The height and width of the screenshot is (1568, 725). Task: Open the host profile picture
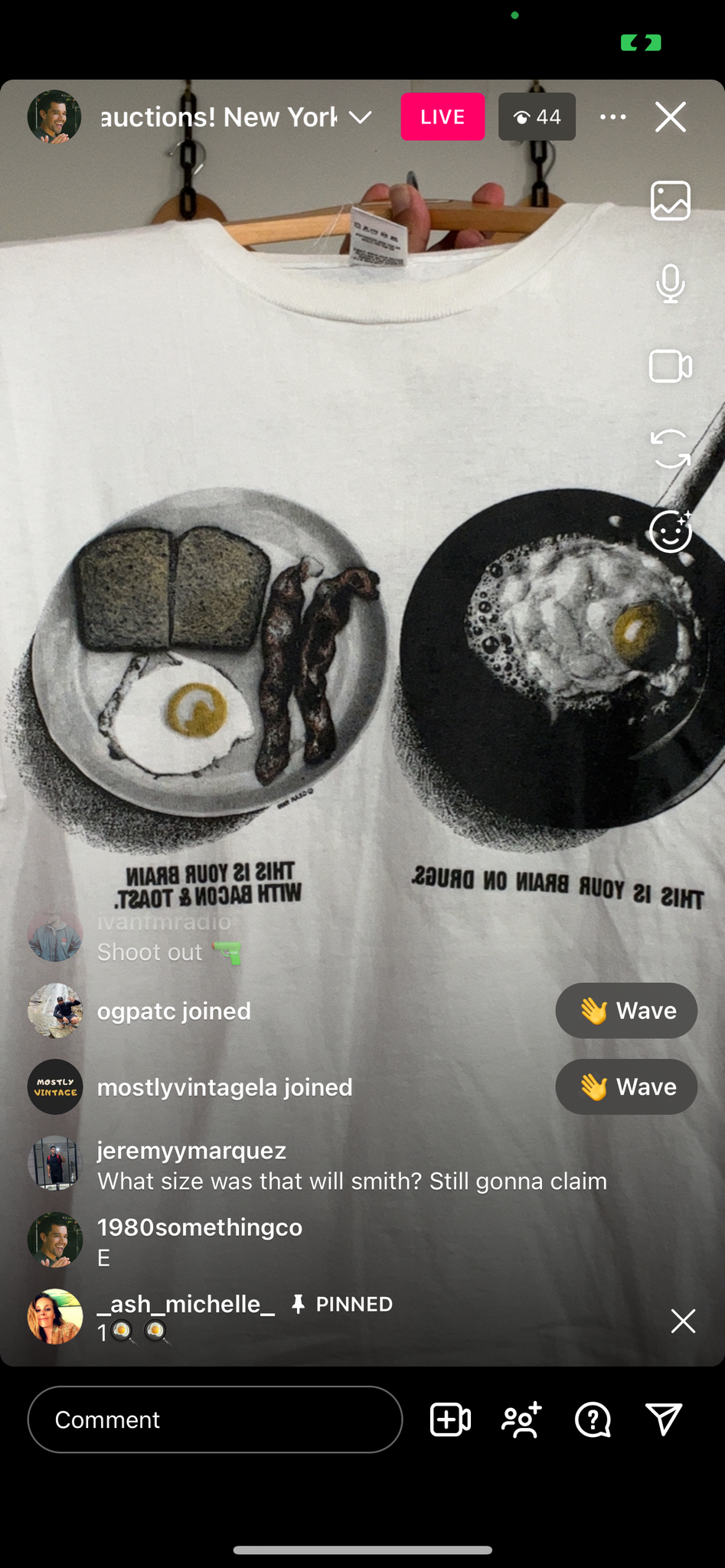54,117
